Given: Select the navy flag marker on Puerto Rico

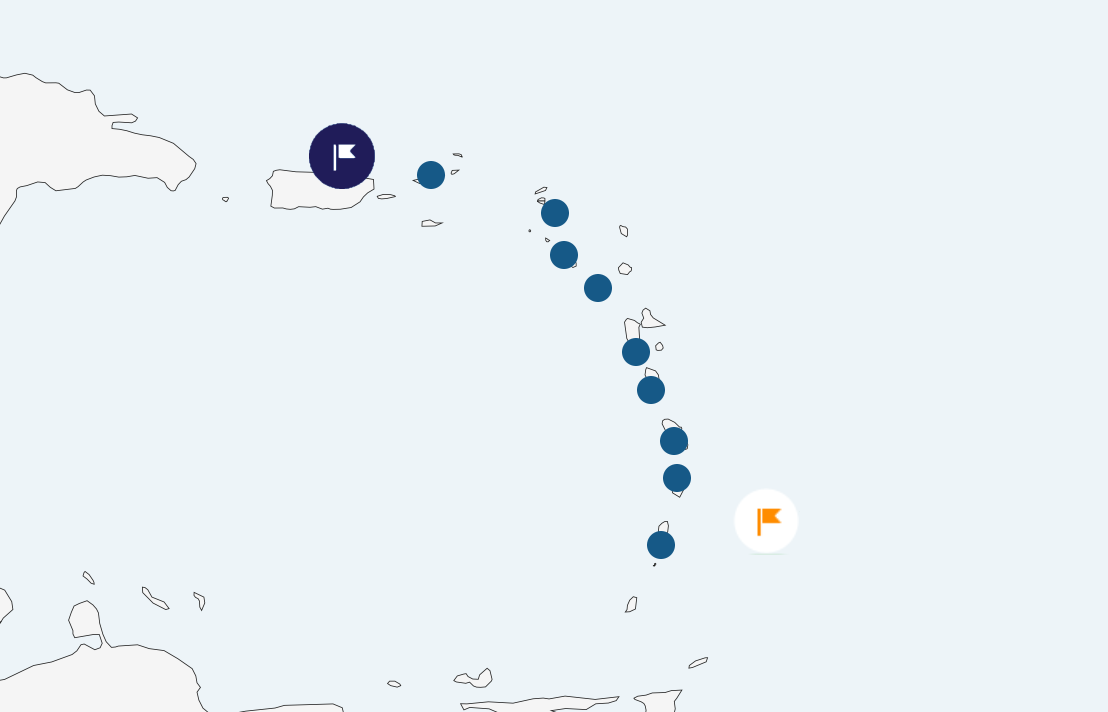Looking at the screenshot, I should 342,156.
